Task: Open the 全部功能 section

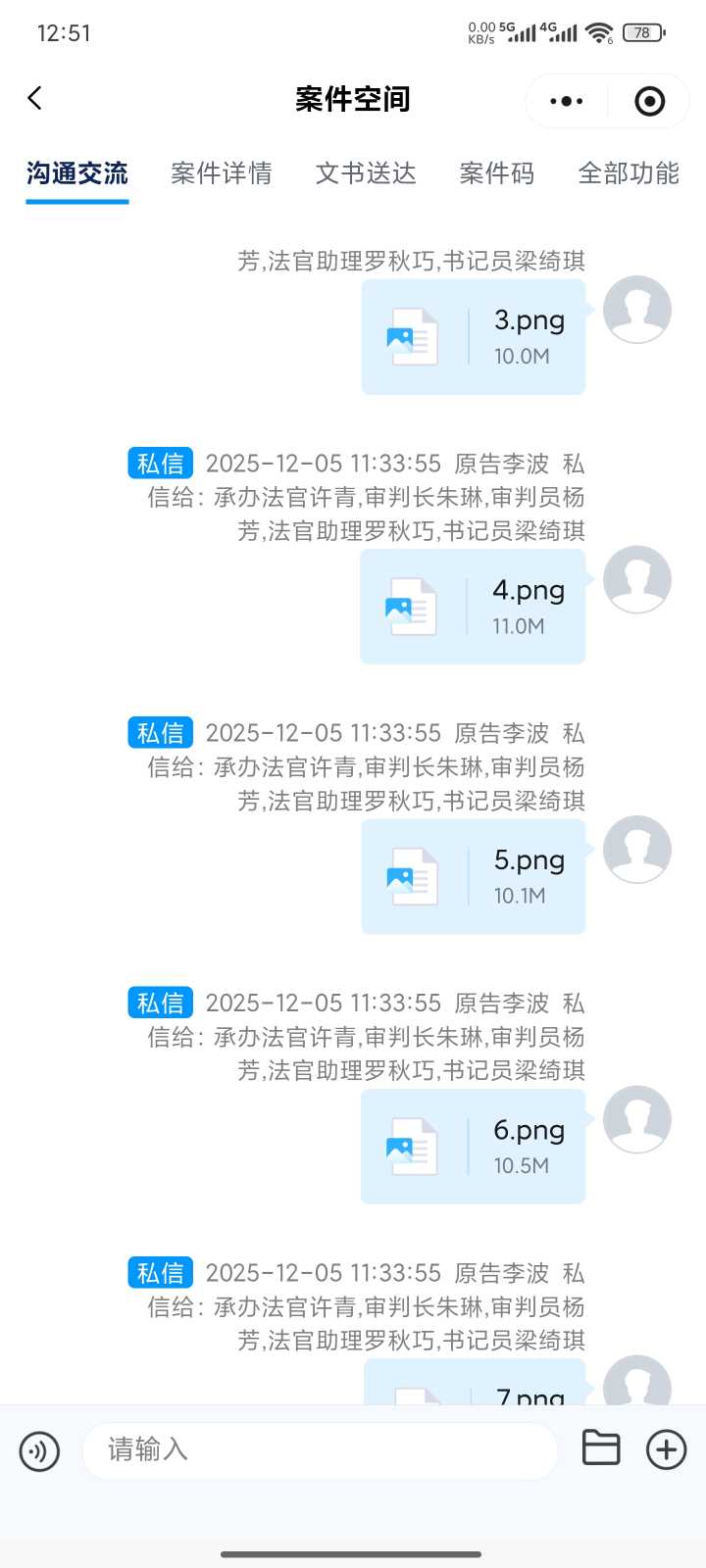Action: click(x=629, y=173)
